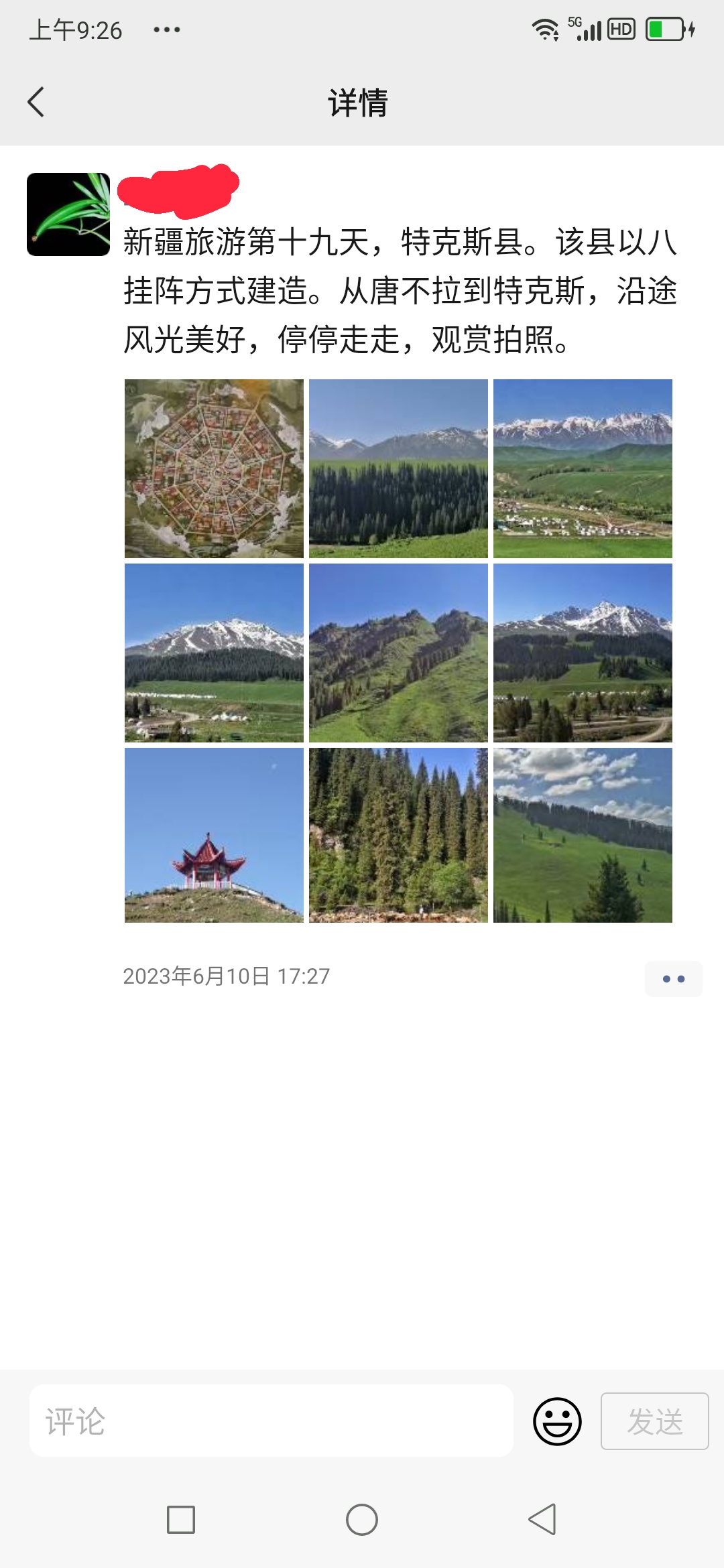Screen dimensions: 724x1568
Task: Go back from the 详情 page
Action: click(x=36, y=103)
